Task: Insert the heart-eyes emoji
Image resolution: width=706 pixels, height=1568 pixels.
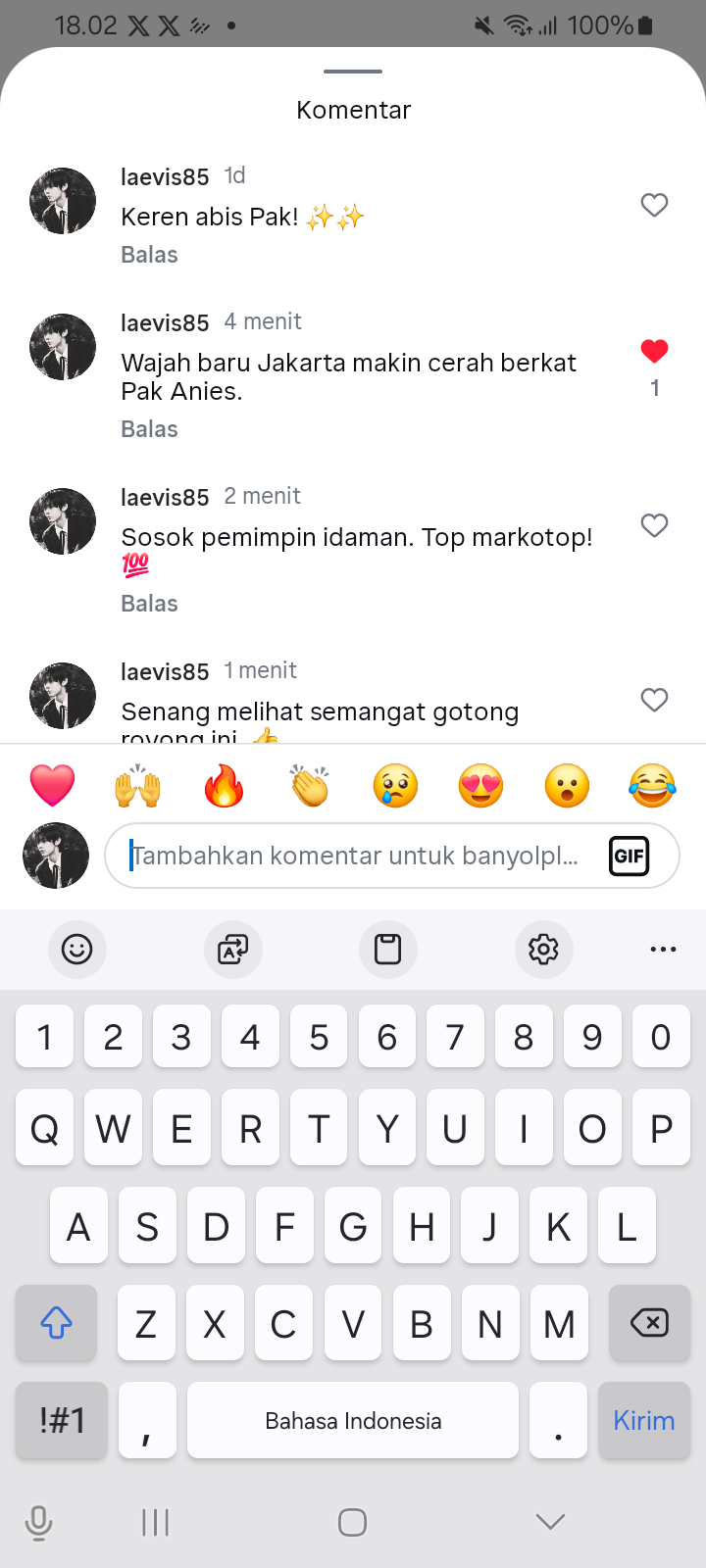Action: point(481,786)
